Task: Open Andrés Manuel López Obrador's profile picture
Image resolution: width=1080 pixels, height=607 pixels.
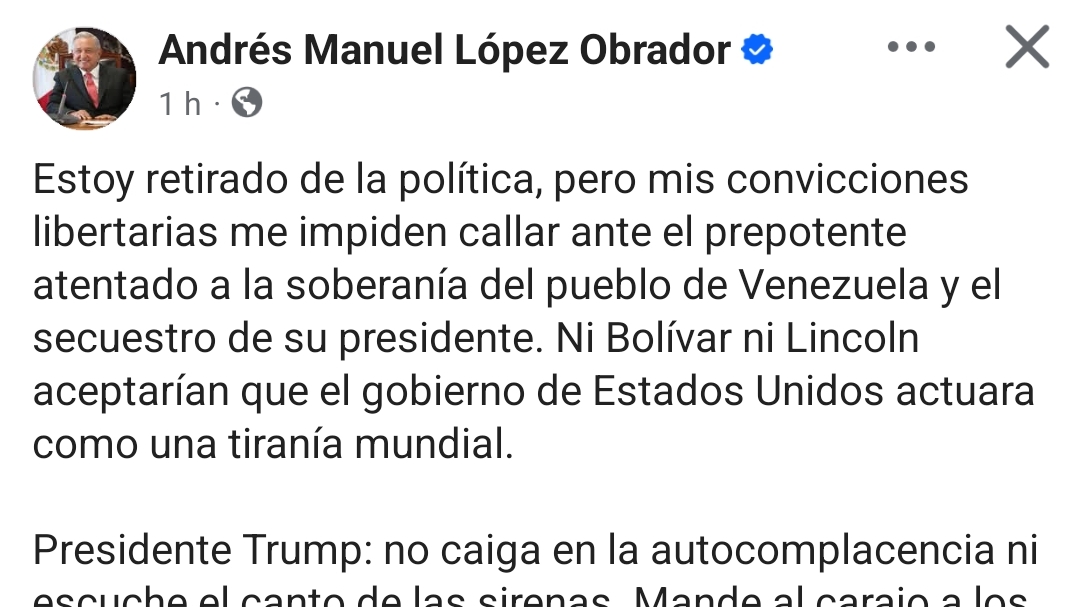Action: tap(85, 78)
